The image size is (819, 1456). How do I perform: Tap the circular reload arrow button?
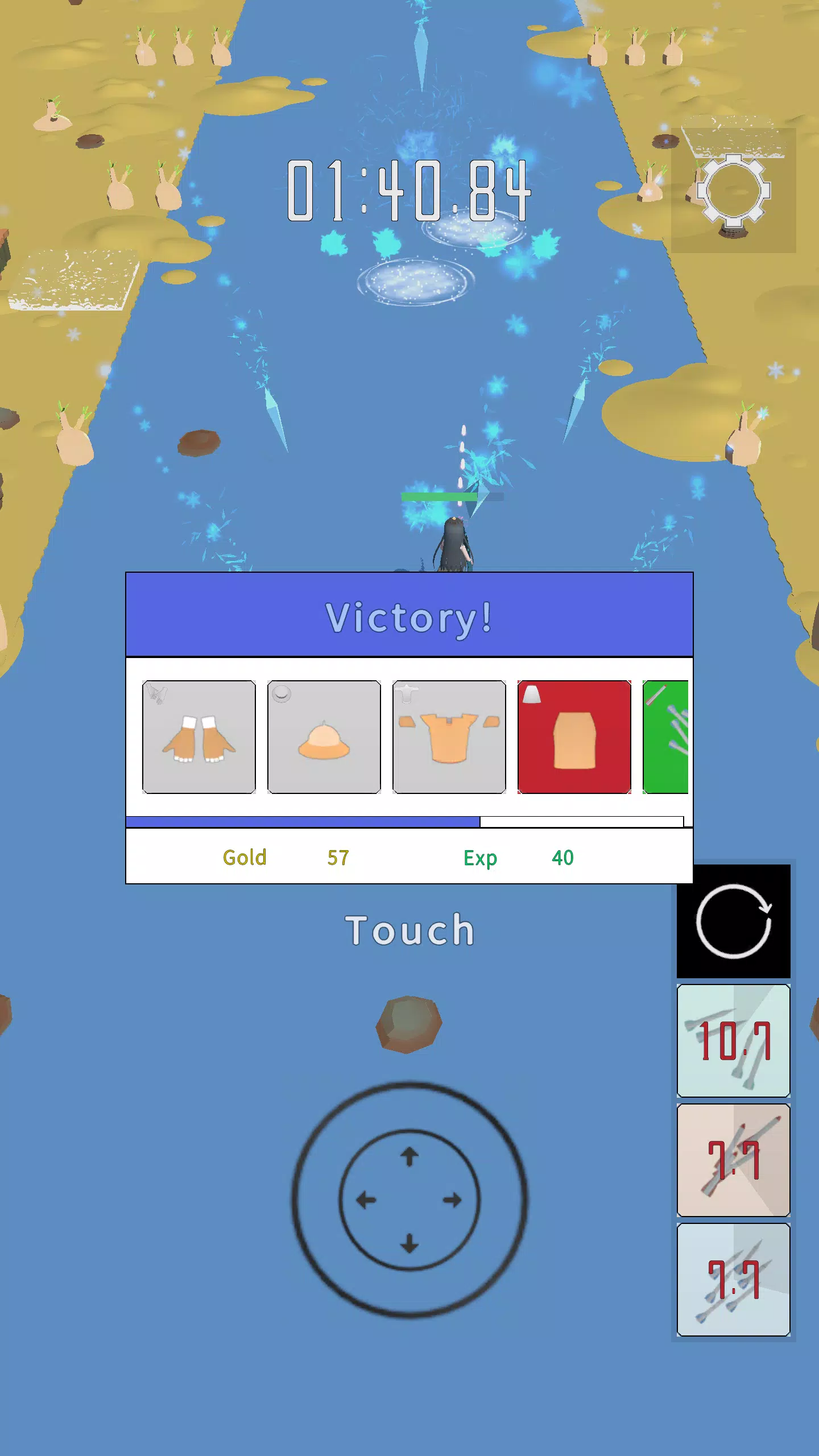[x=733, y=921]
